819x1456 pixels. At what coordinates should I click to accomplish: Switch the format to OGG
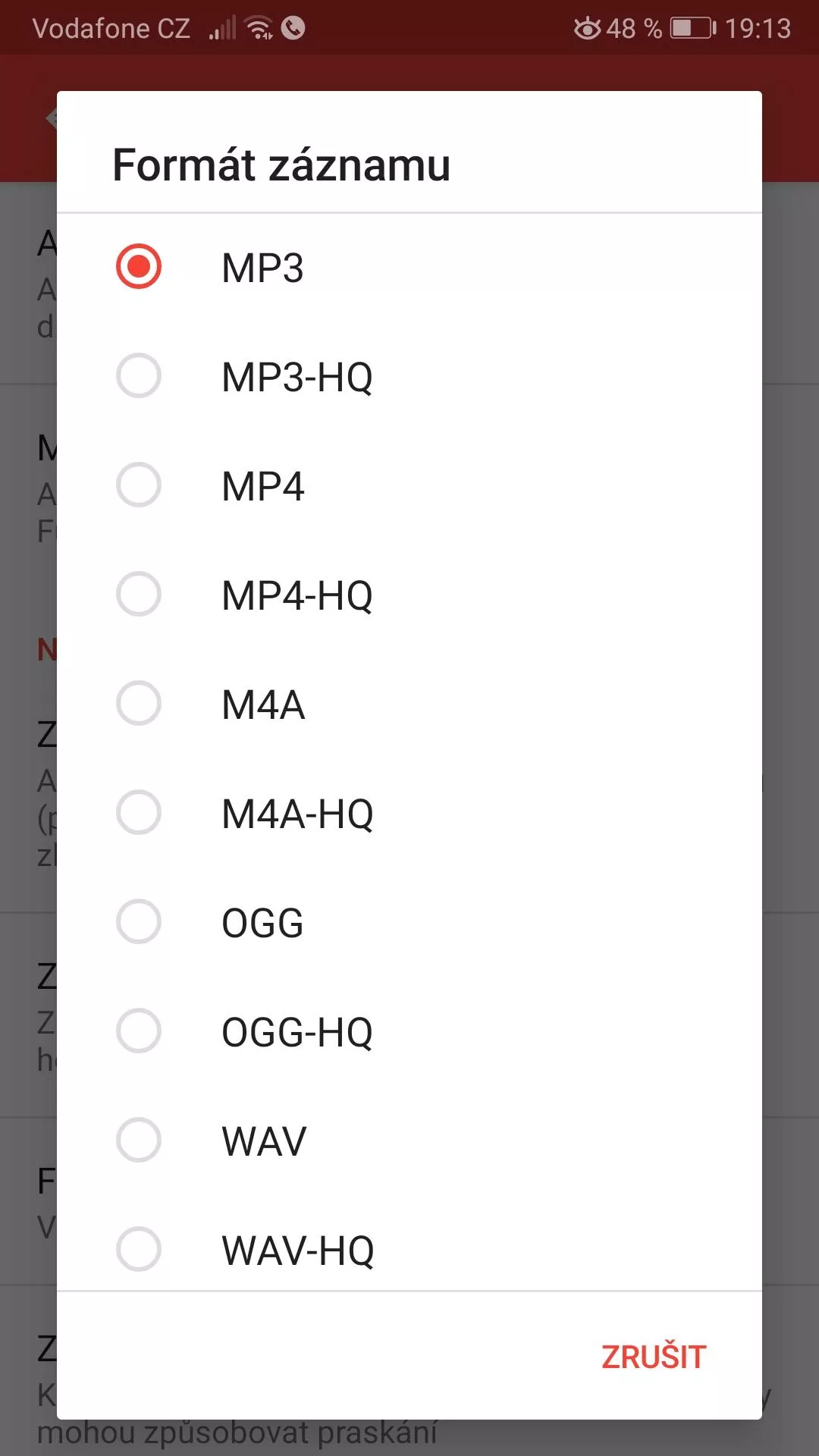pyautogui.click(x=409, y=922)
